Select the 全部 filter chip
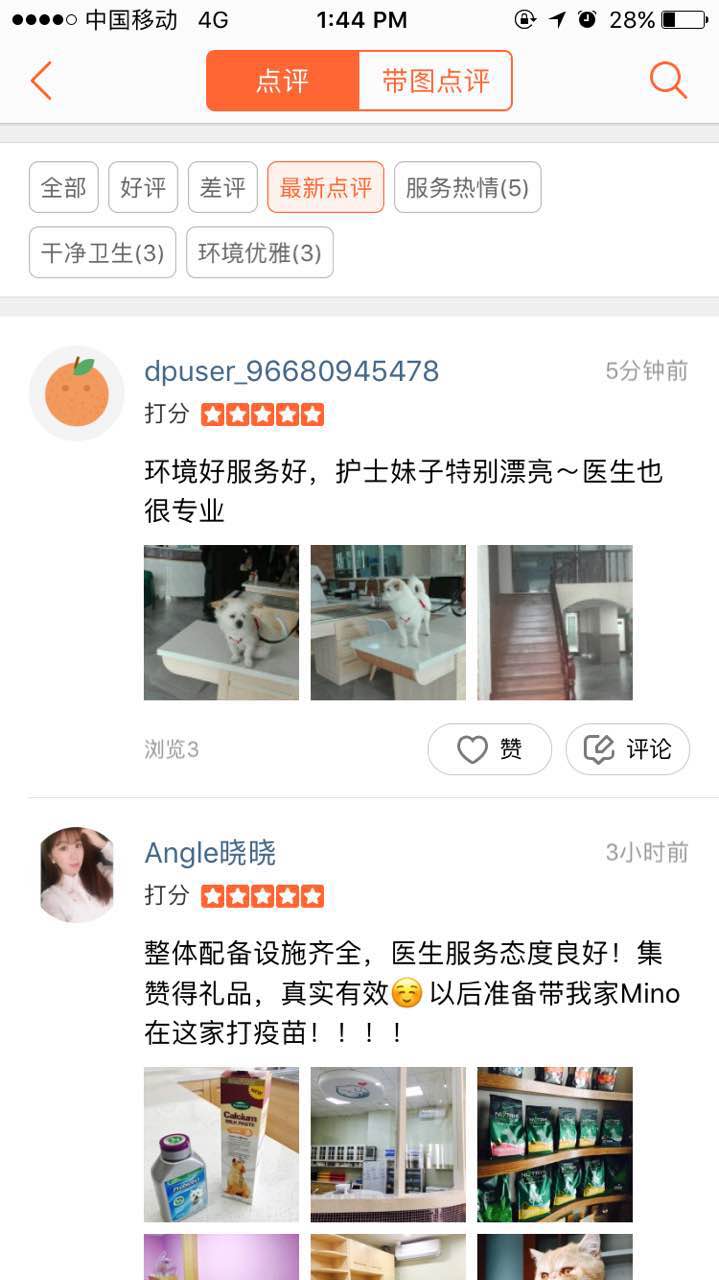The image size is (719, 1280). [64, 187]
